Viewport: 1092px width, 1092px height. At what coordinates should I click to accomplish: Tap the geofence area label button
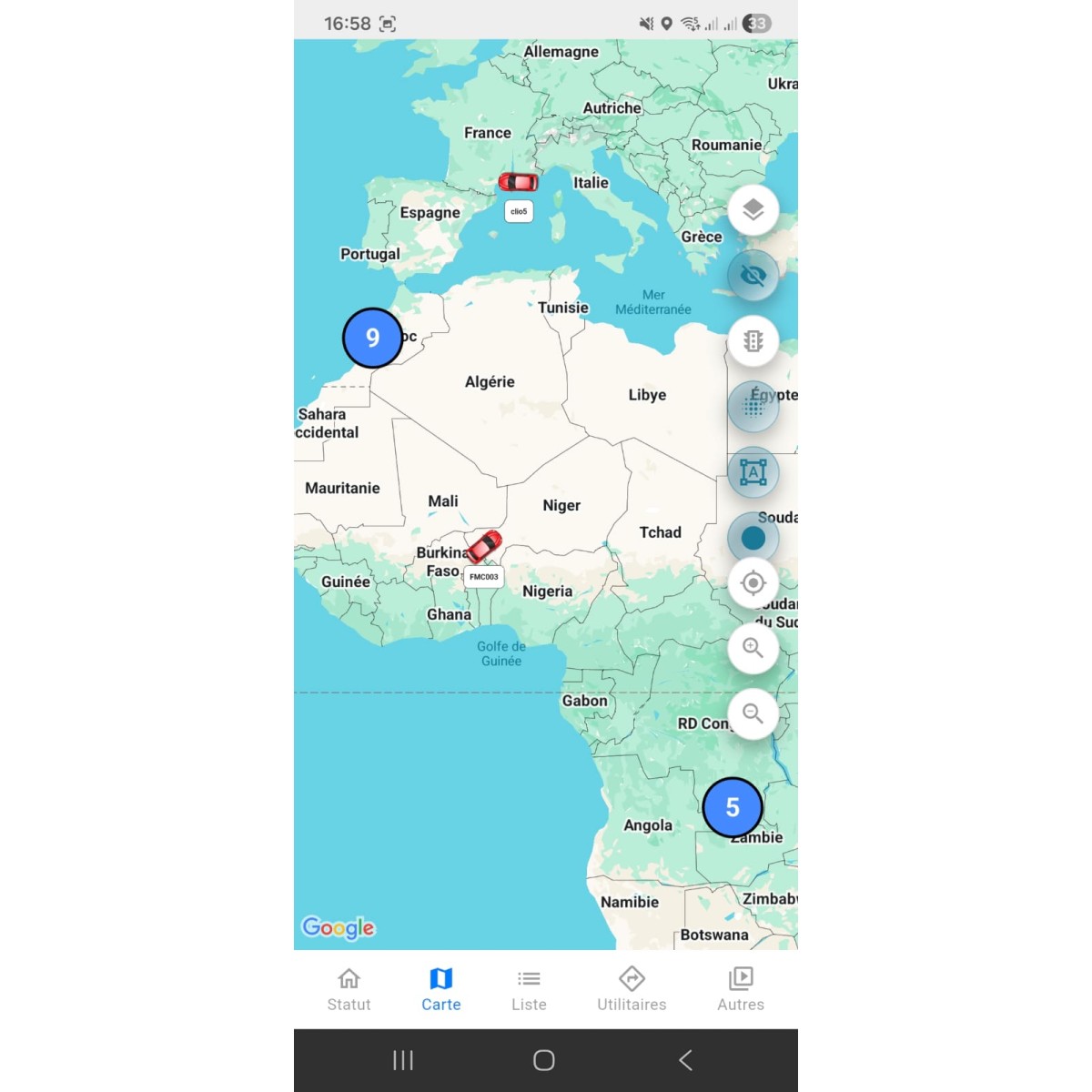point(753,472)
